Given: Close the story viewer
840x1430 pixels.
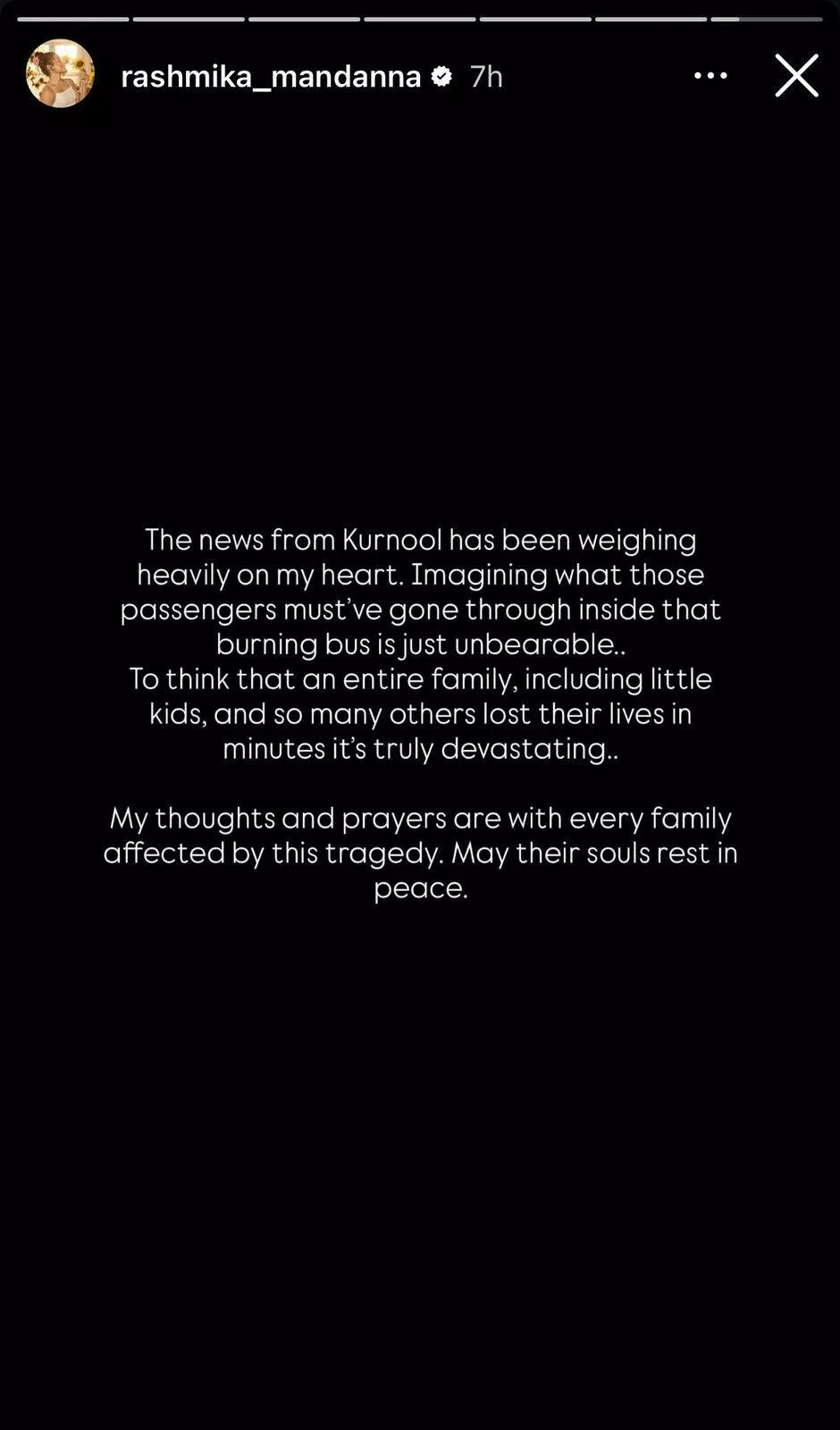Looking at the screenshot, I should 795,75.
